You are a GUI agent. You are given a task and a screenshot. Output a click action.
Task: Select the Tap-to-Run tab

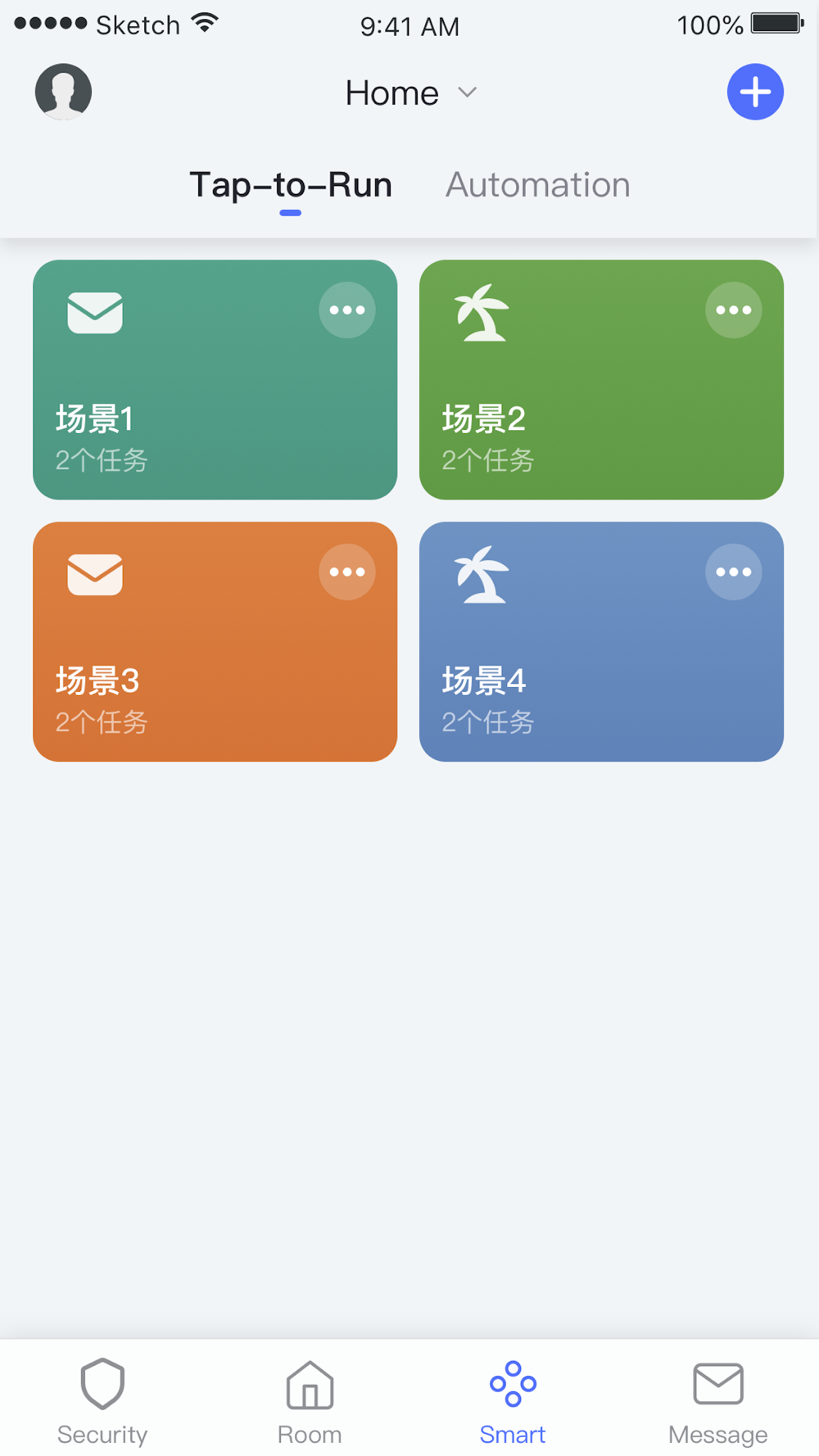coord(291,185)
